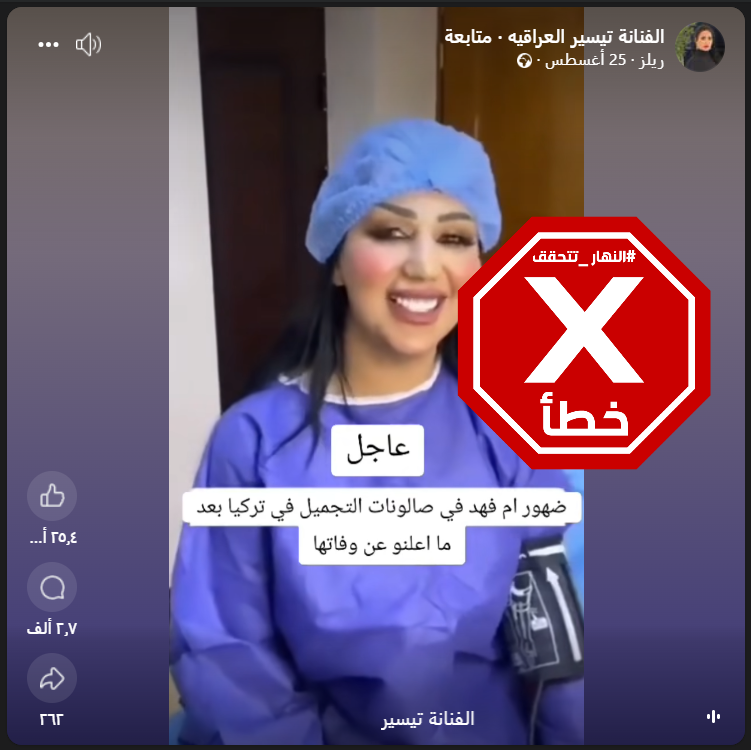This screenshot has width=751, height=750.
Task: Like this reel
Action: click(x=52, y=495)
